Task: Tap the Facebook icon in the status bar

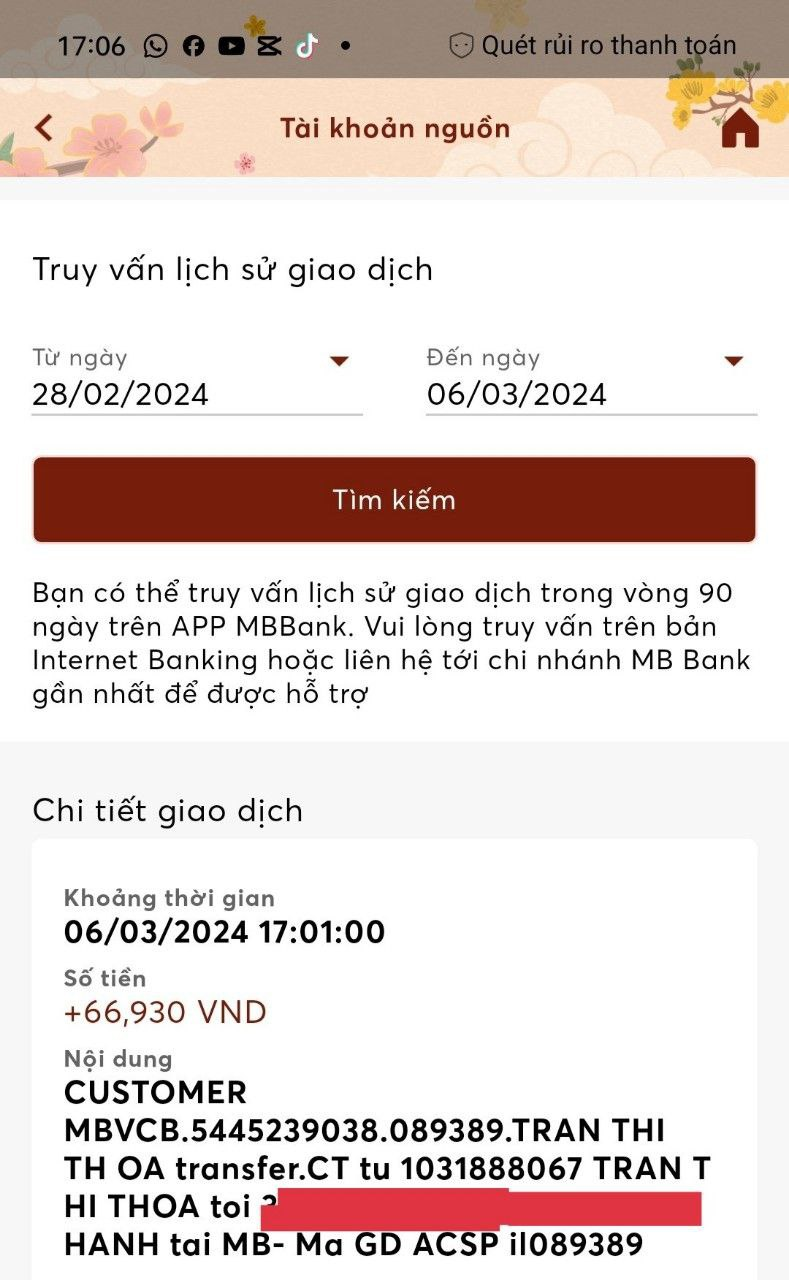Action: (x=192, y=45)
